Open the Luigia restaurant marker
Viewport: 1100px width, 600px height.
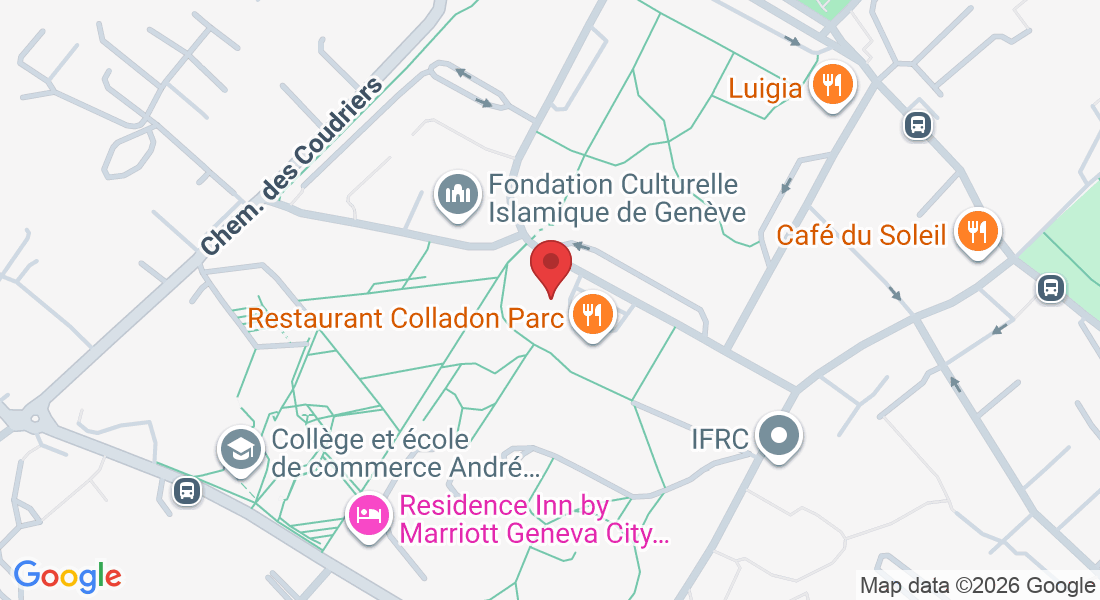(x=832, y=85)
